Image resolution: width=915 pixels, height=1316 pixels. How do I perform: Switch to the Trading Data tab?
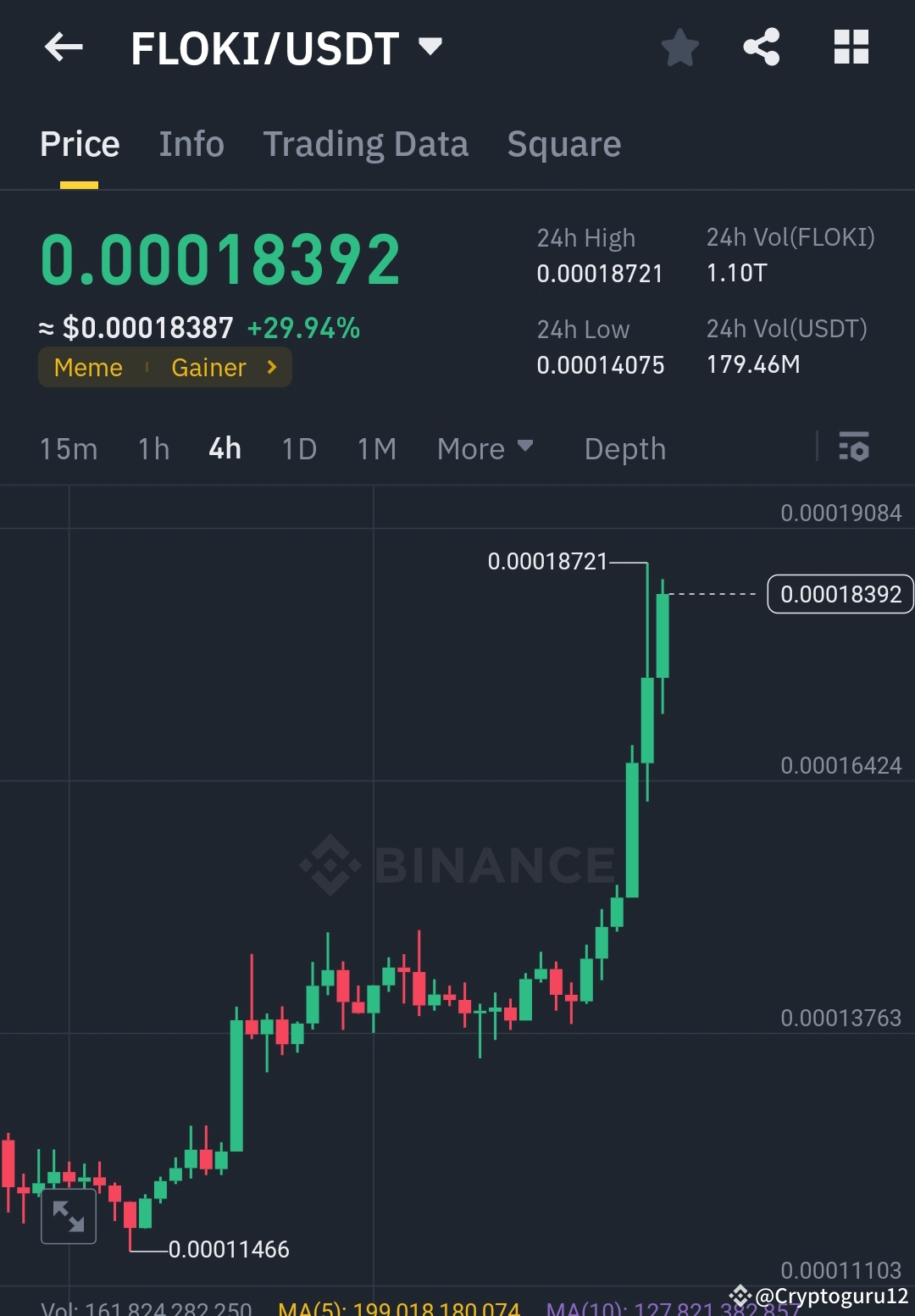click(x=366, y=143)
